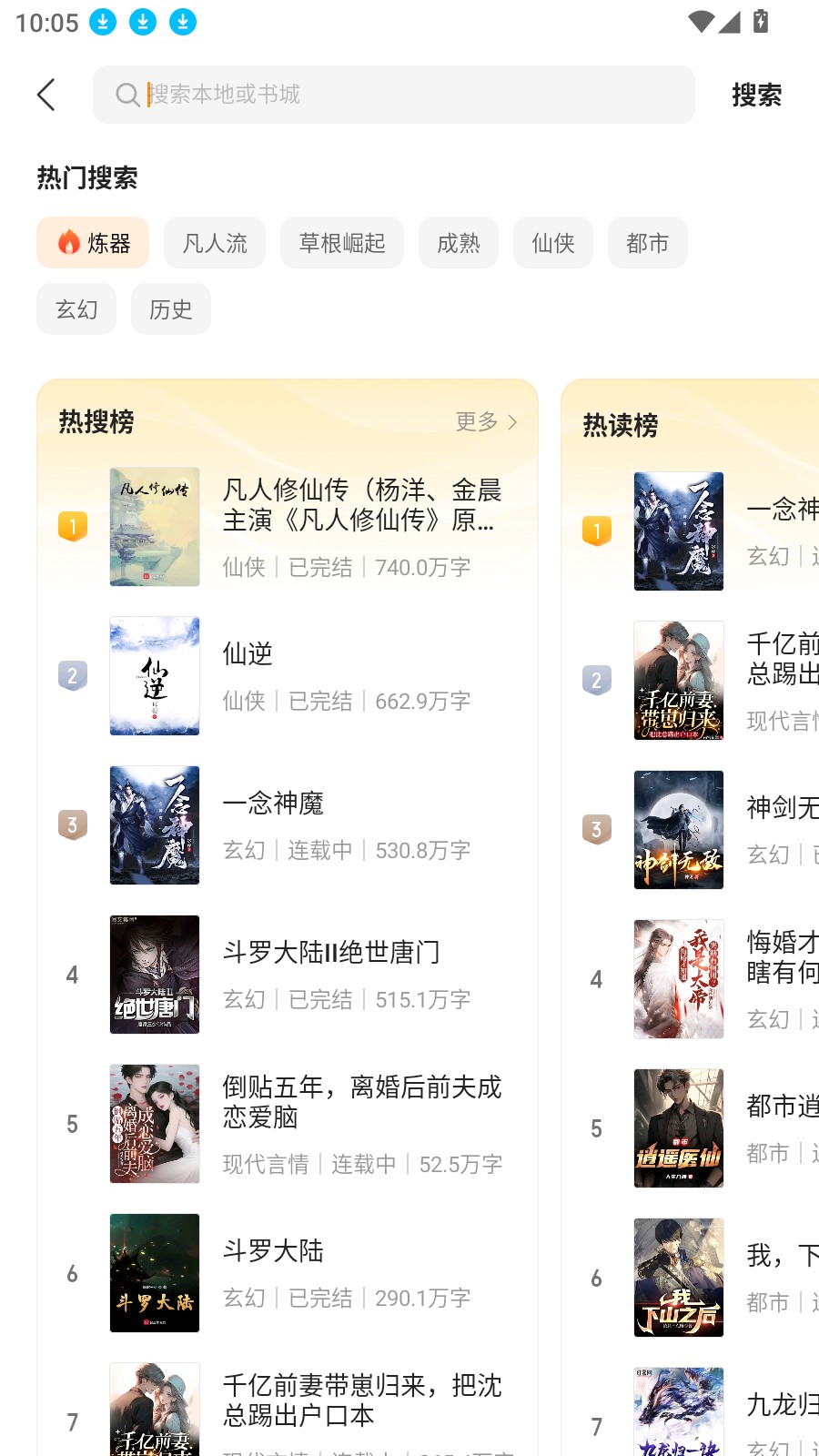This screenshot has height=1456, width=819.
Task: Pick the 仙侠 chip
Action: tap(553, 243)
